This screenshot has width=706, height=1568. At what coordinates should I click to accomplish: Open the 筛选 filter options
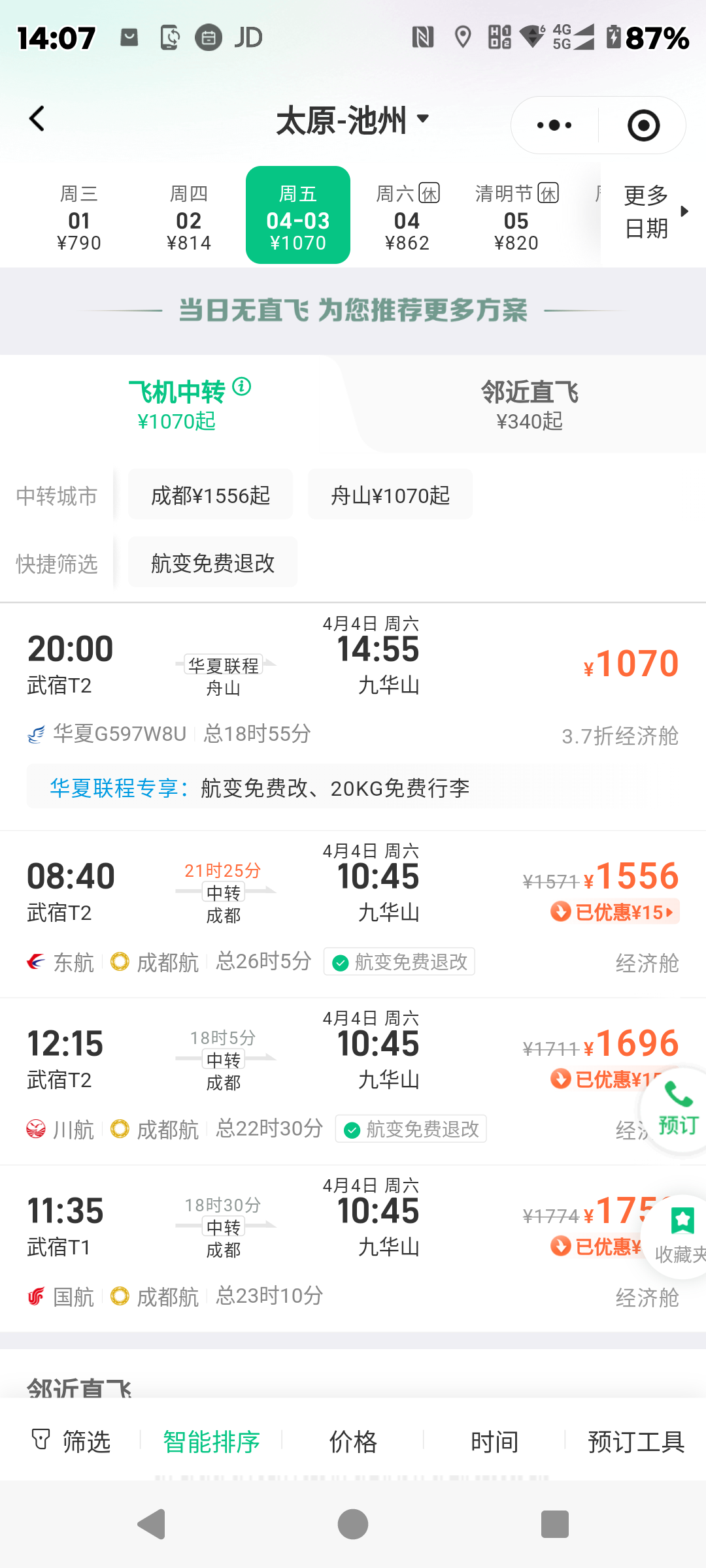[72, 1441]
